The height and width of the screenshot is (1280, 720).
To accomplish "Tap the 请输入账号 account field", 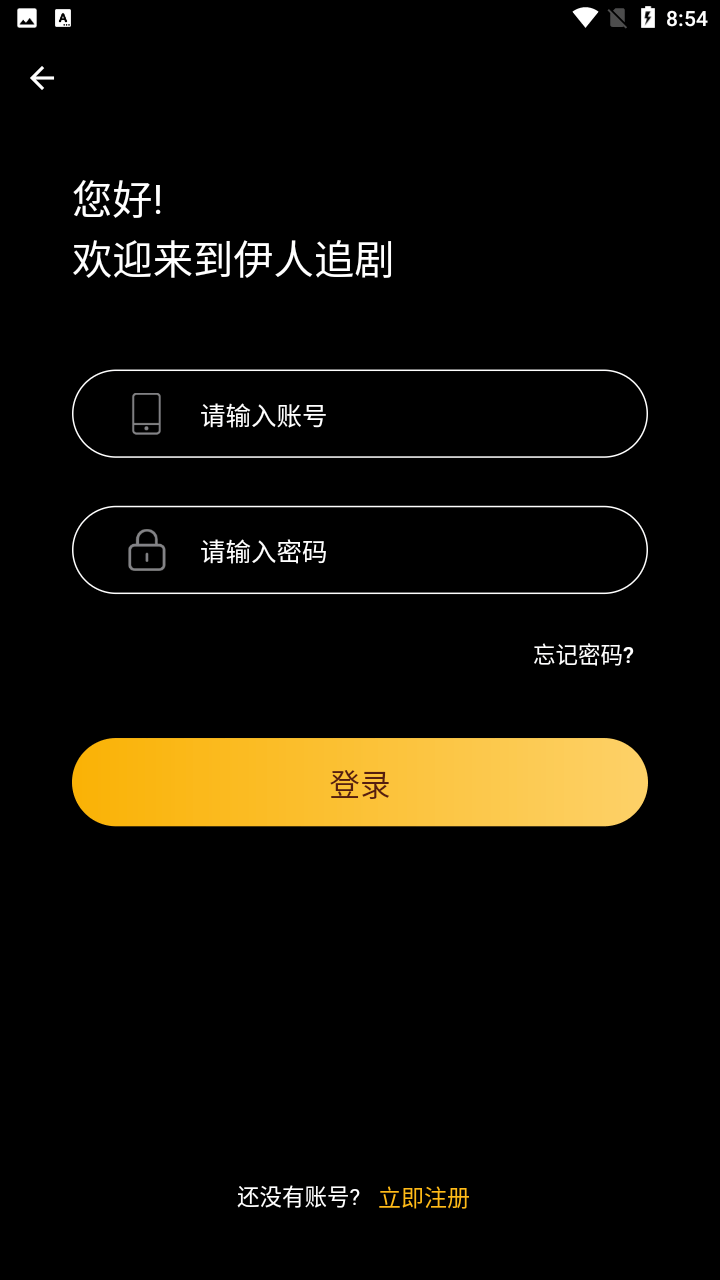I will (360, 414).
